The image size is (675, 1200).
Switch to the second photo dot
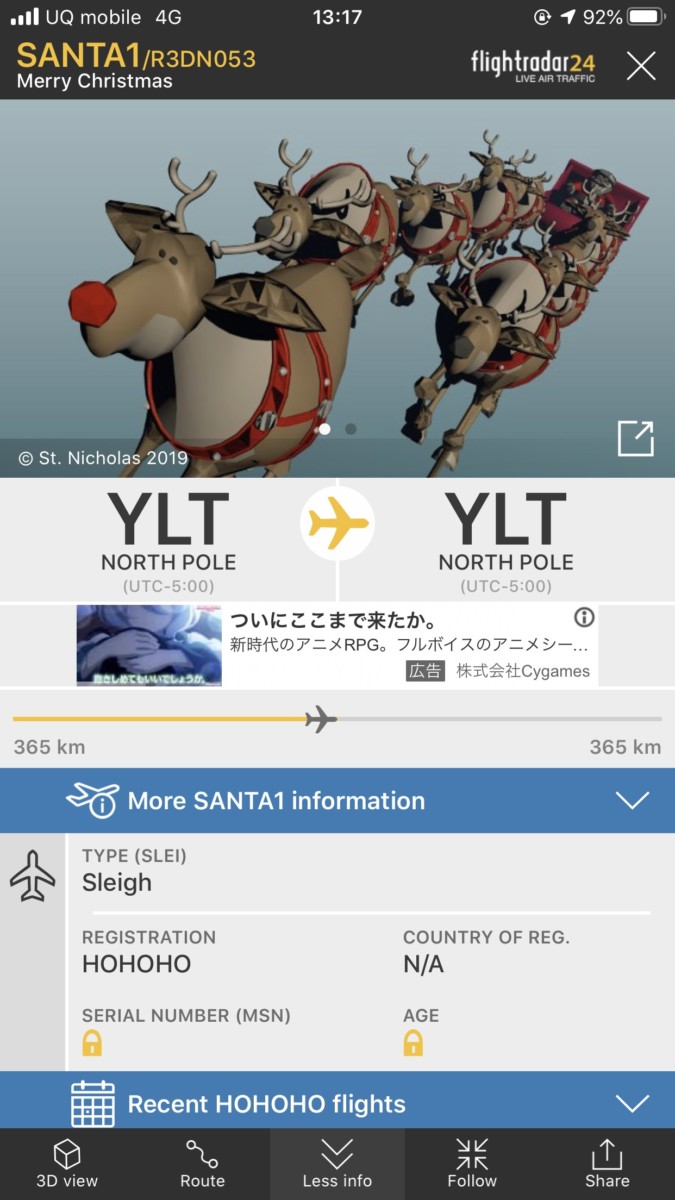[350, 429]
